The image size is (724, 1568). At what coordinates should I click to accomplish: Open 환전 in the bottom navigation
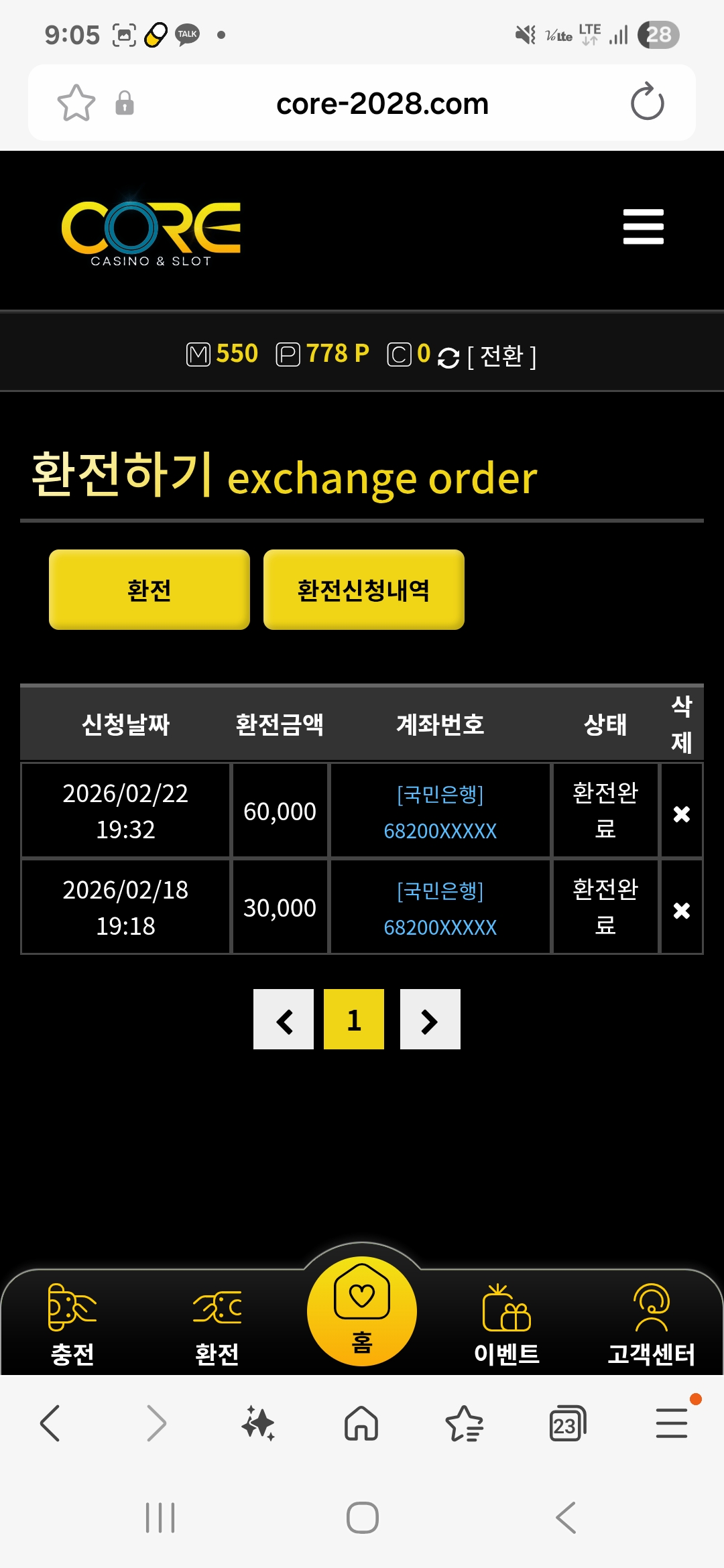pos(217,1324)
